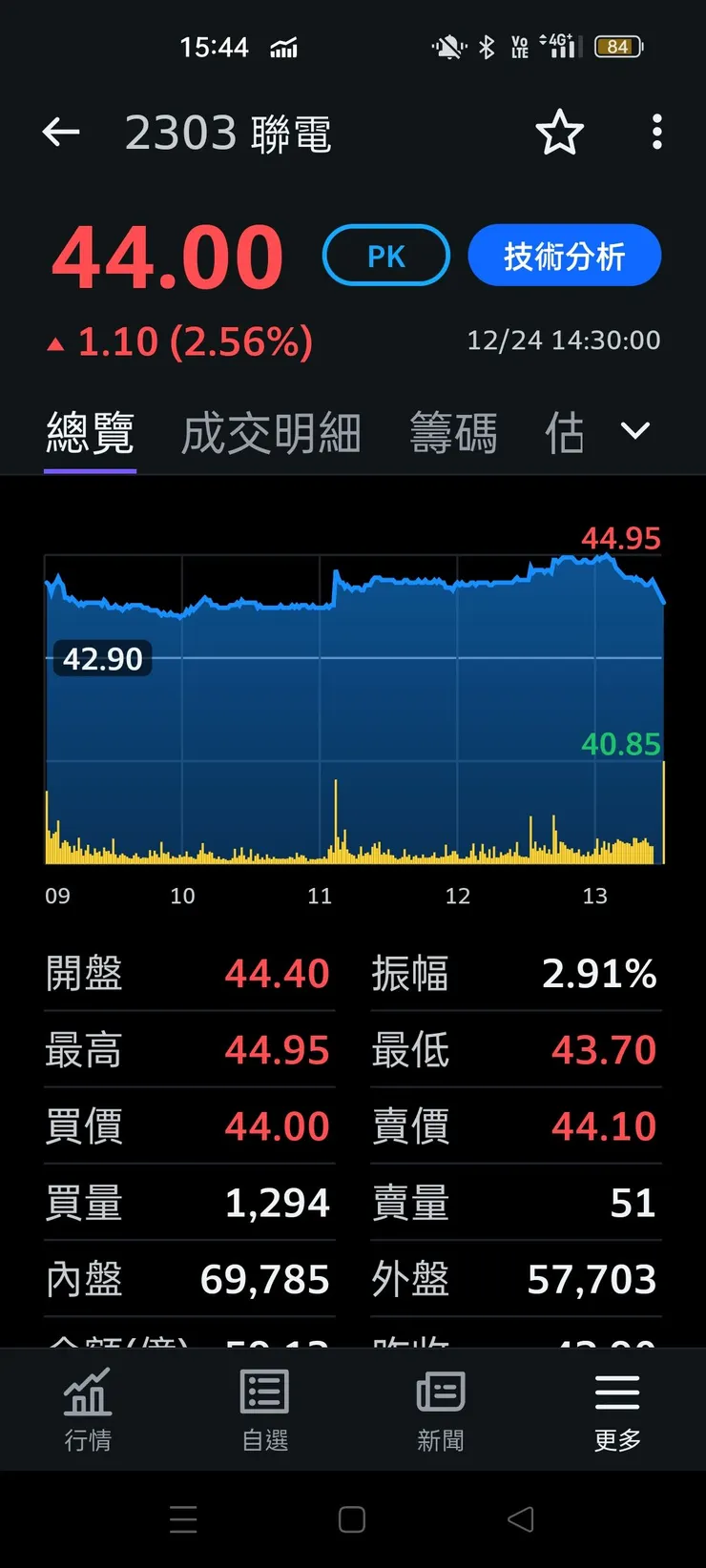The height and width of the screenshot is (1568, 706).
Task: Open more tabs via the down arrow
Action: tap(634, 431)
